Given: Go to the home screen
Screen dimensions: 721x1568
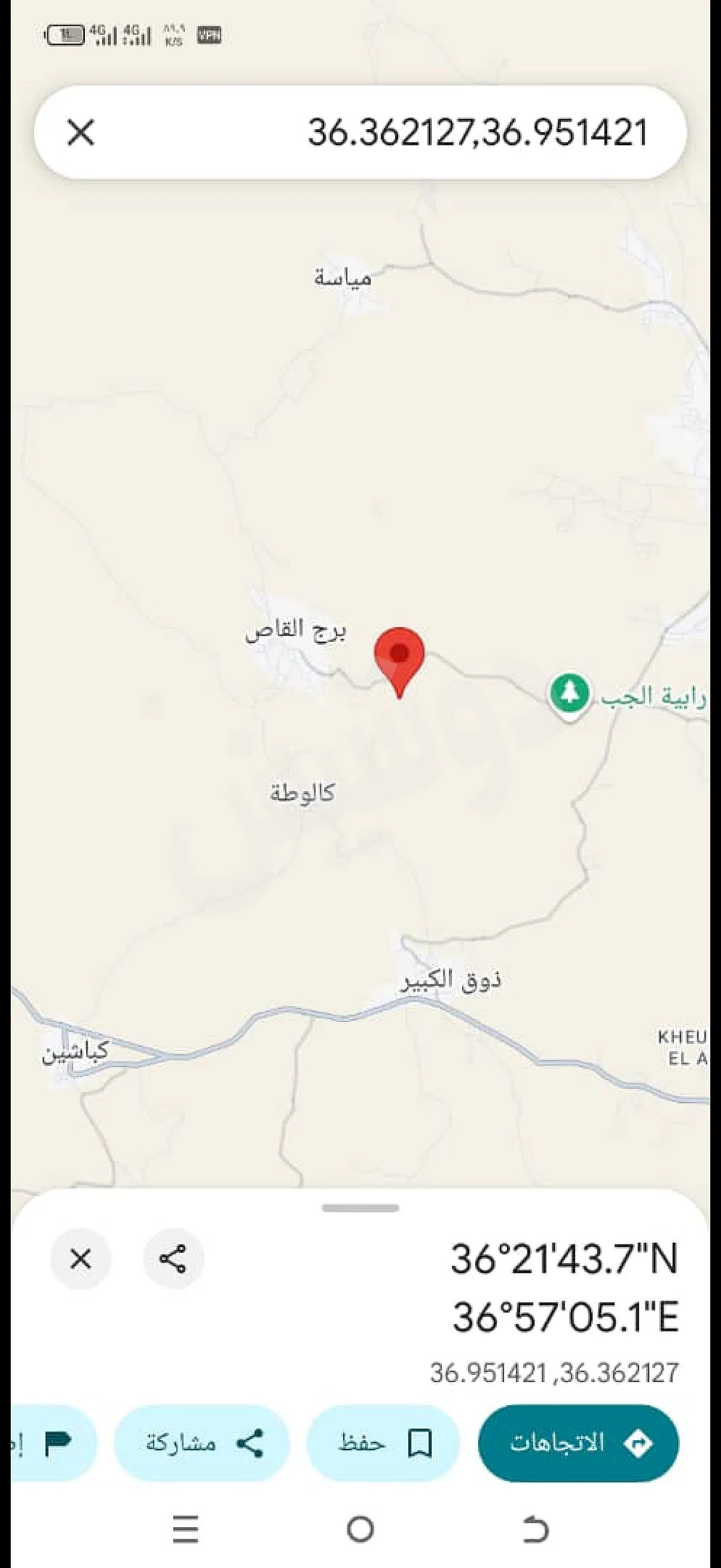Looking at the screenshot, I should point(360,1529).
